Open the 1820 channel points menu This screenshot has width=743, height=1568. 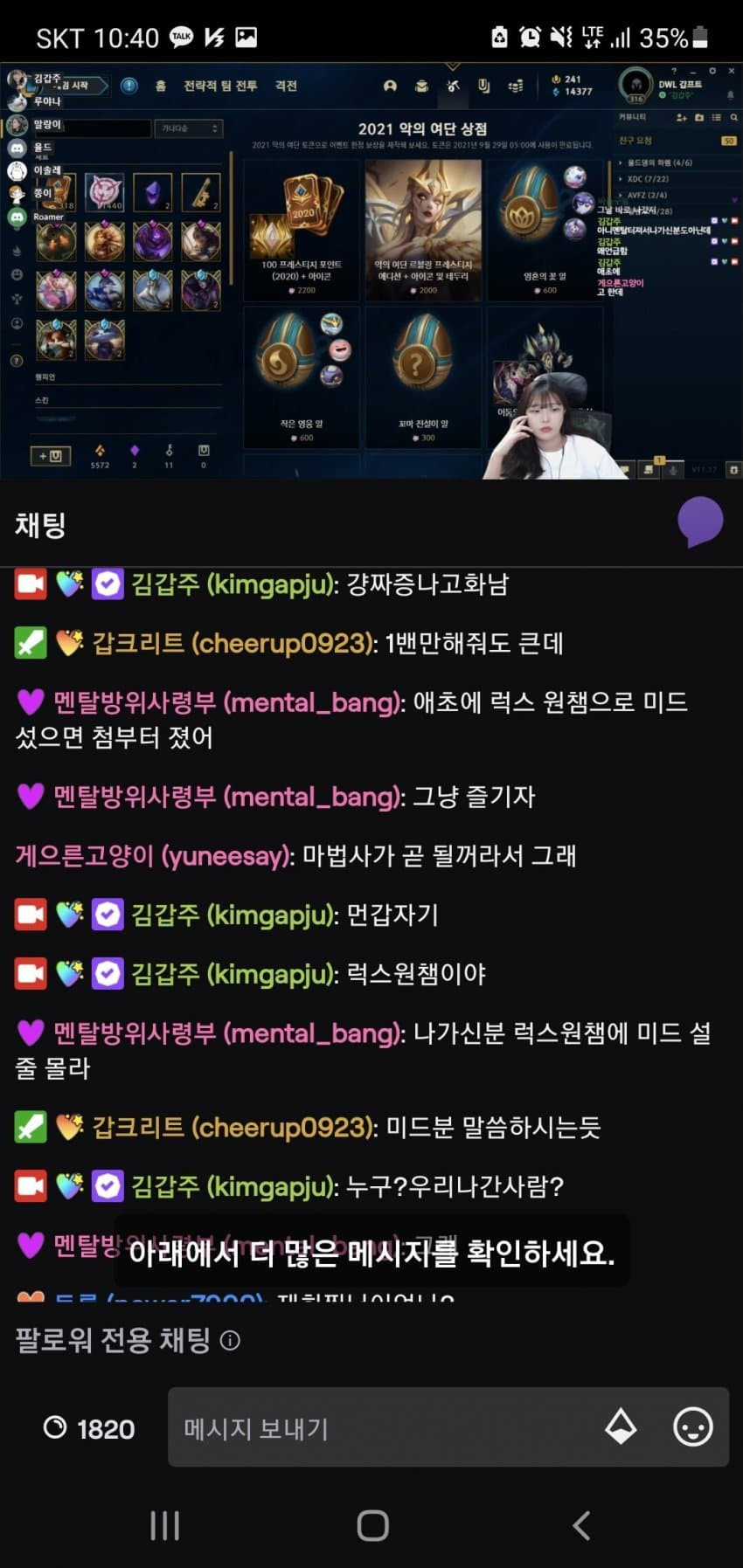(89, 1428)
